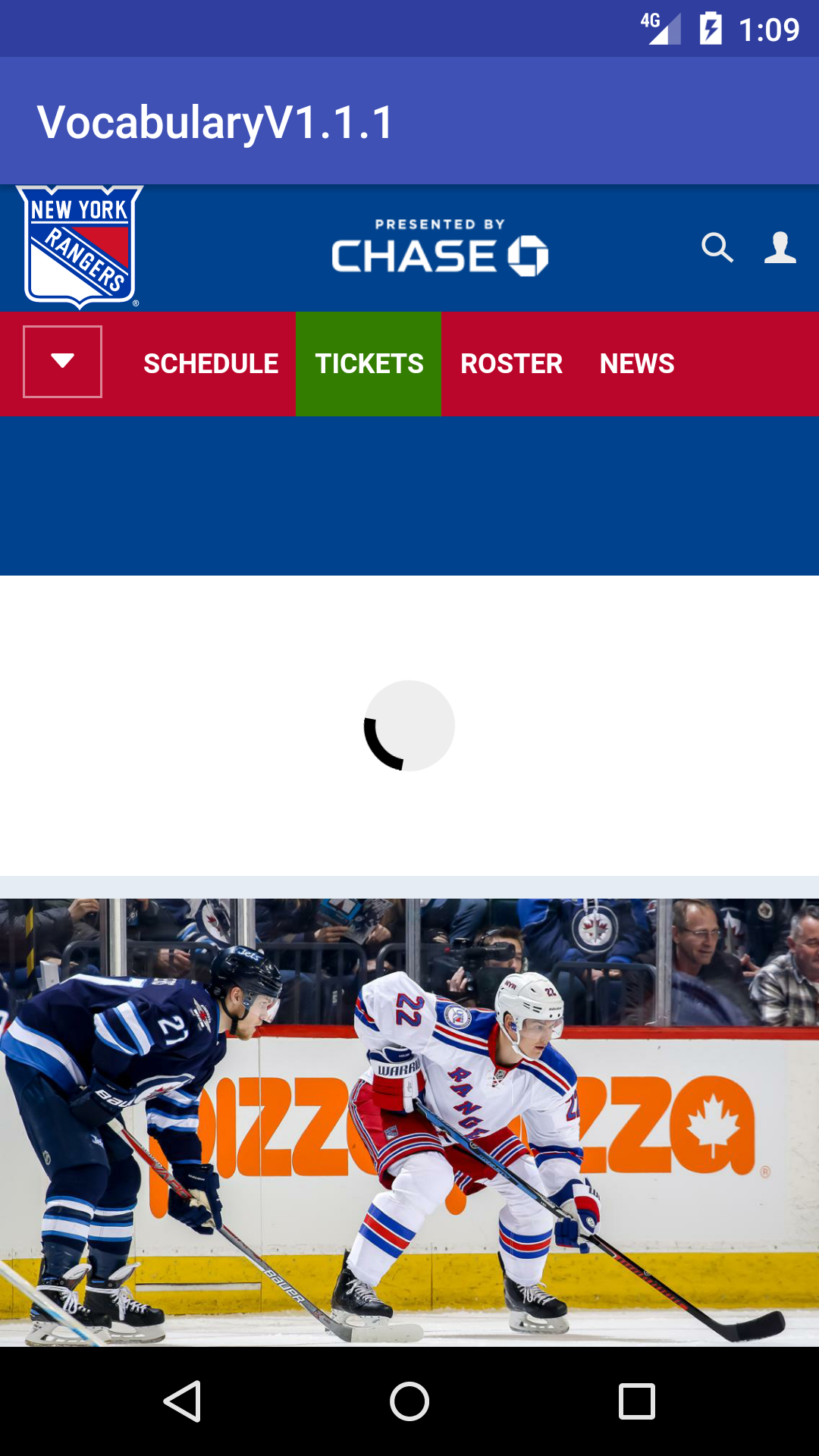Screen dimensions: 819x1456
Task: Open the search icon in the header
Action: [717, 248]
